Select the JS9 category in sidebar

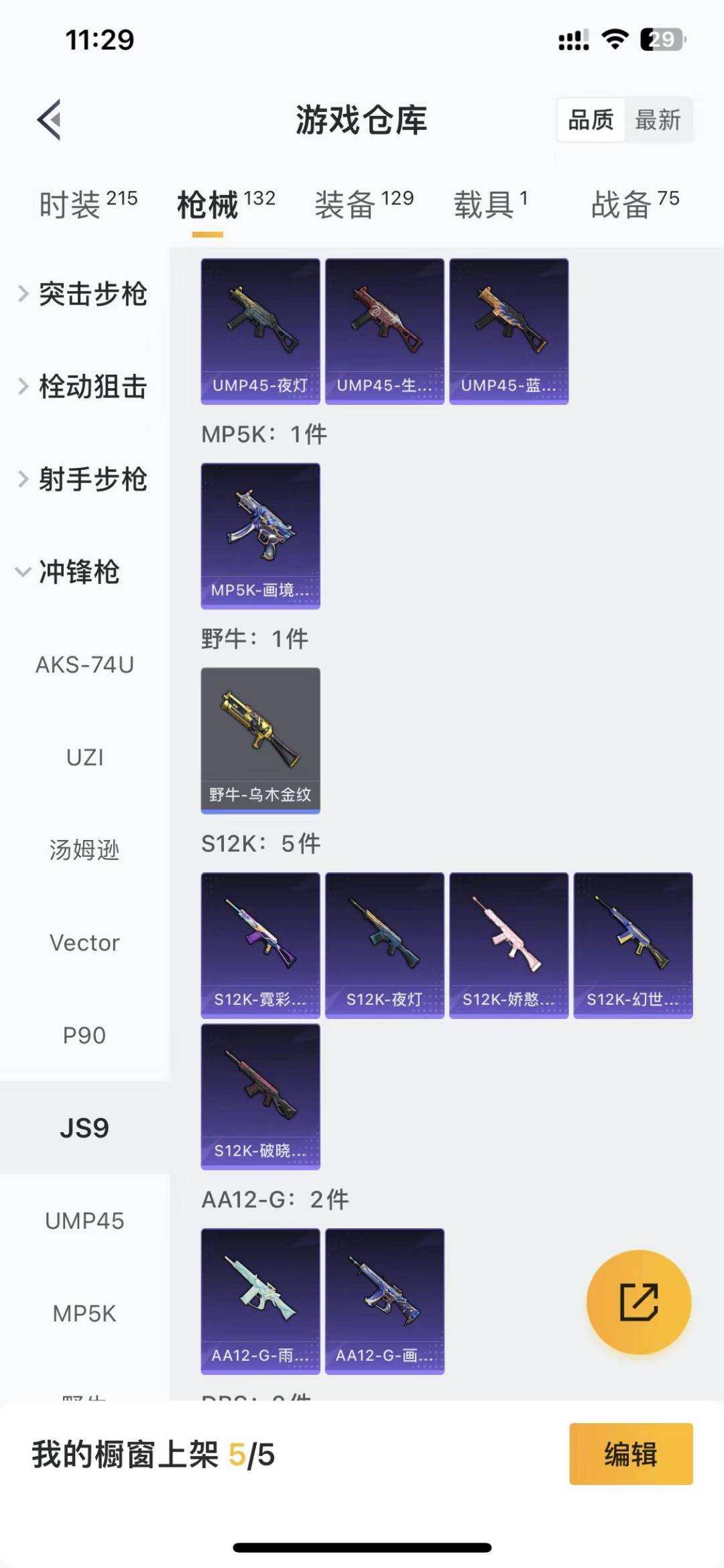coord(85,1128)
